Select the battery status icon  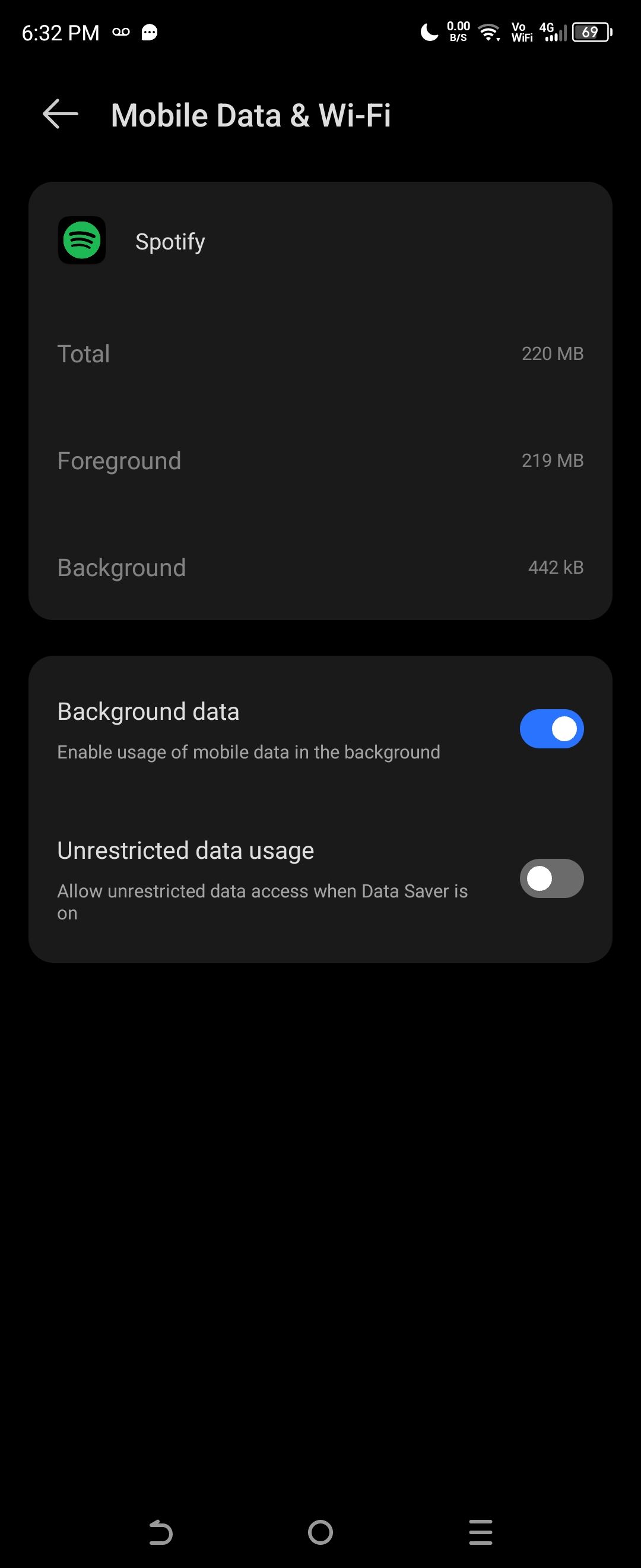tap(591, 31)
